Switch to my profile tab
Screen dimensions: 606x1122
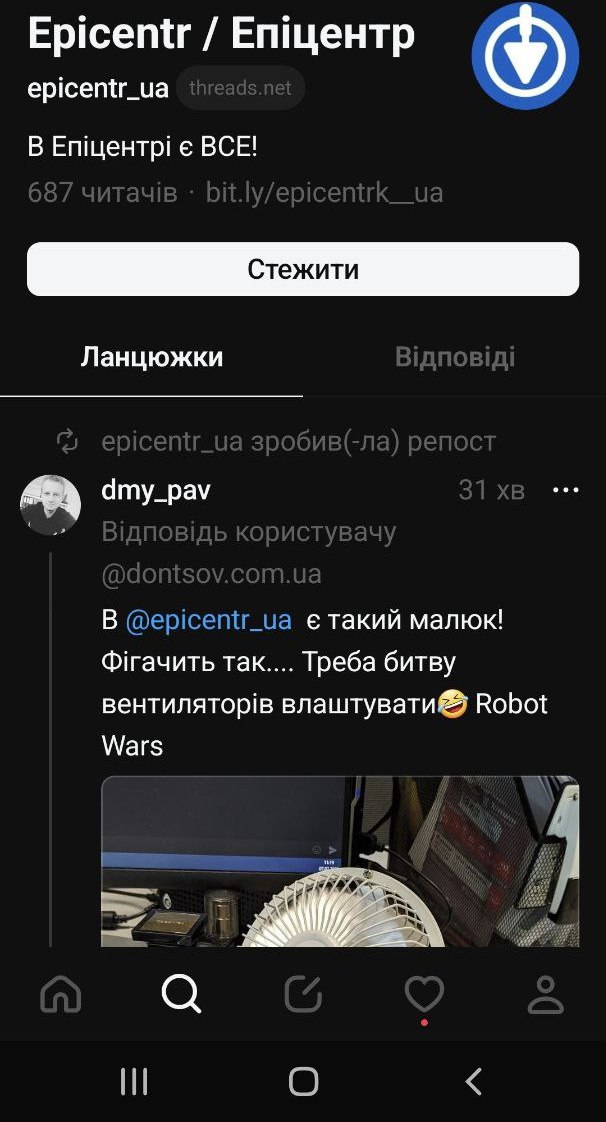coord(545,994)
